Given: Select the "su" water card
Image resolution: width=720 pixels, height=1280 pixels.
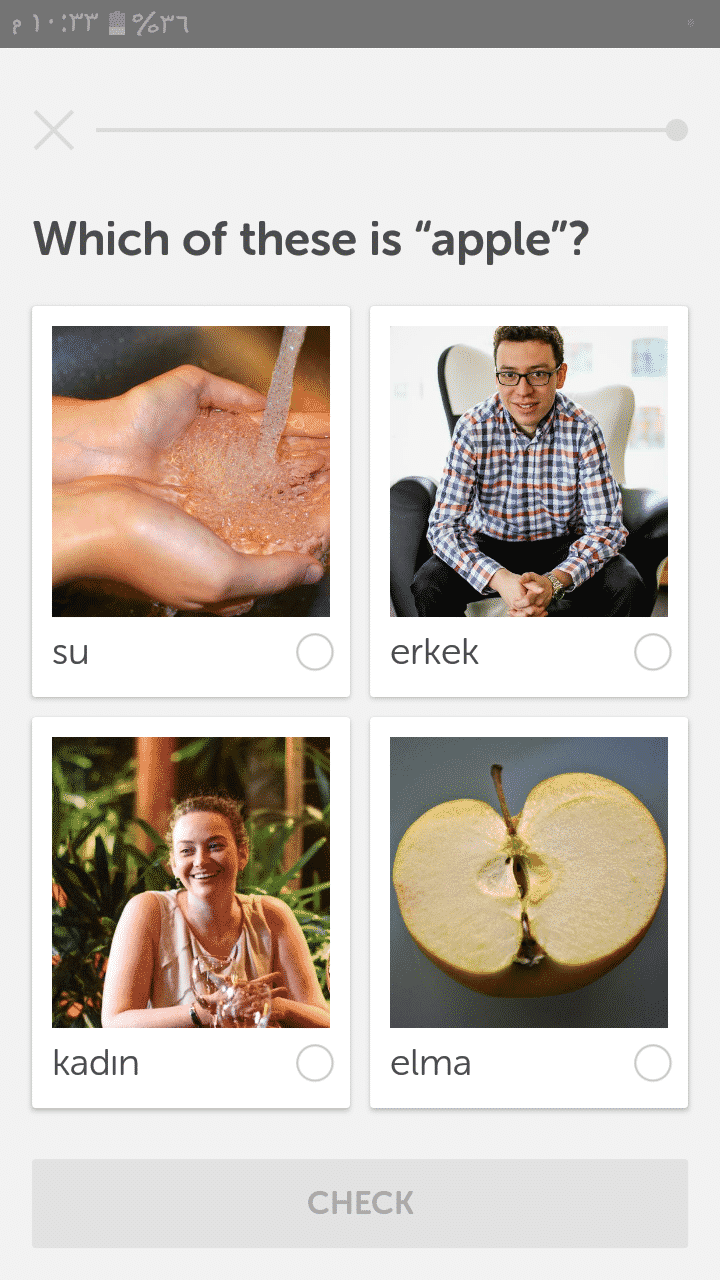Looking at the screenshot, I should [x=191, y=501].
